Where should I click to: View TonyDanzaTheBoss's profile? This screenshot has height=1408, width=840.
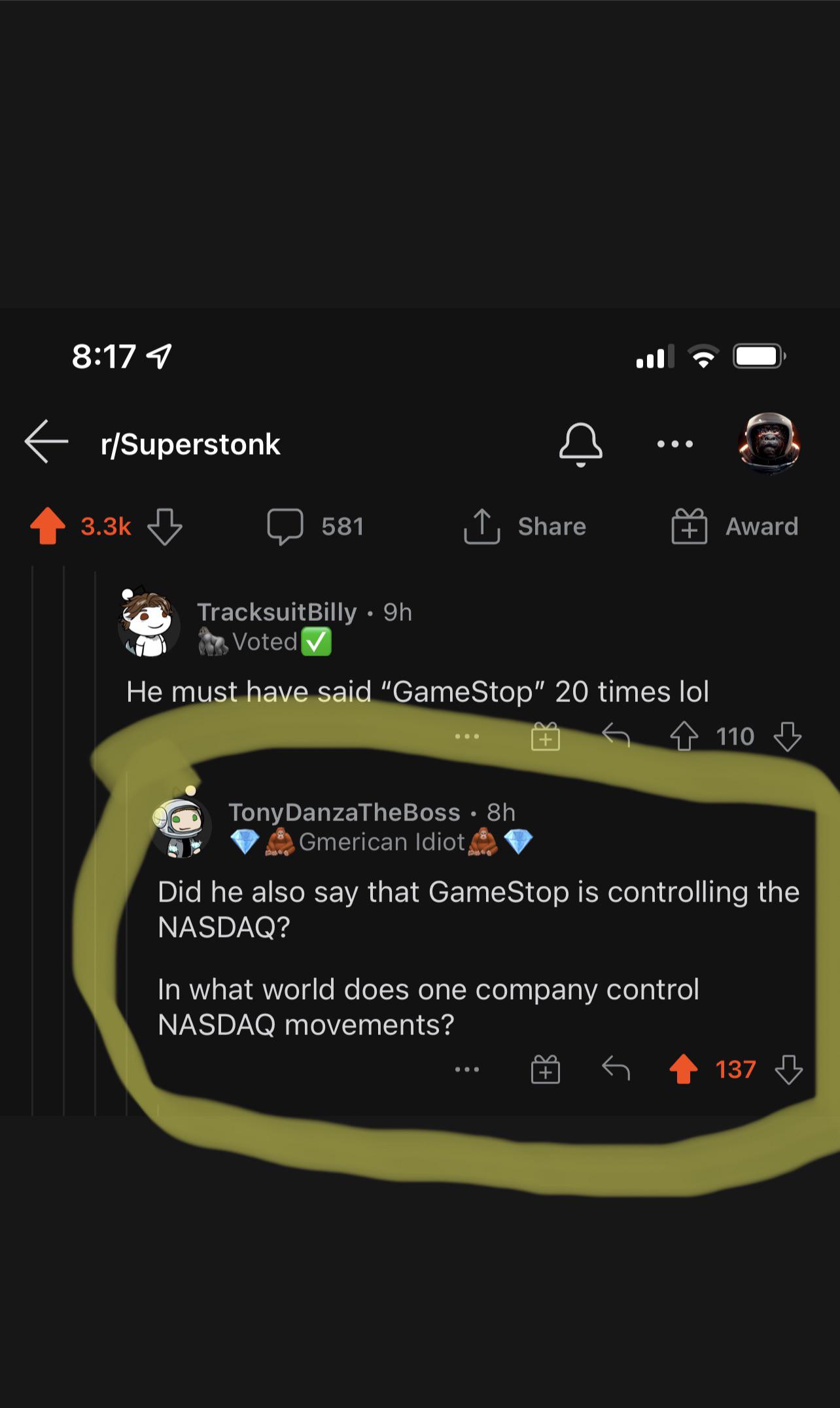[x=344, y=812]
